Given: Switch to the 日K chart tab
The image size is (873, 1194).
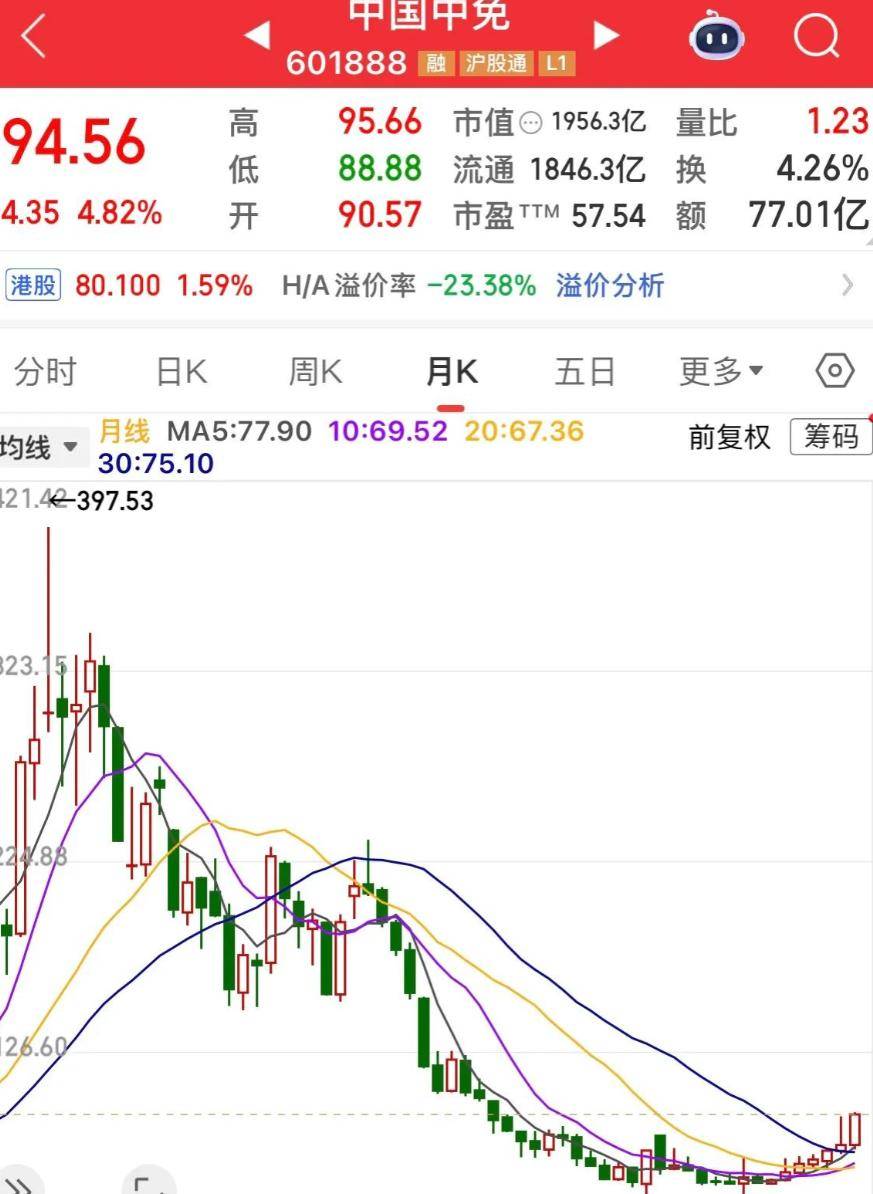Looking at the screenshot, I should (x=181, y=373).
